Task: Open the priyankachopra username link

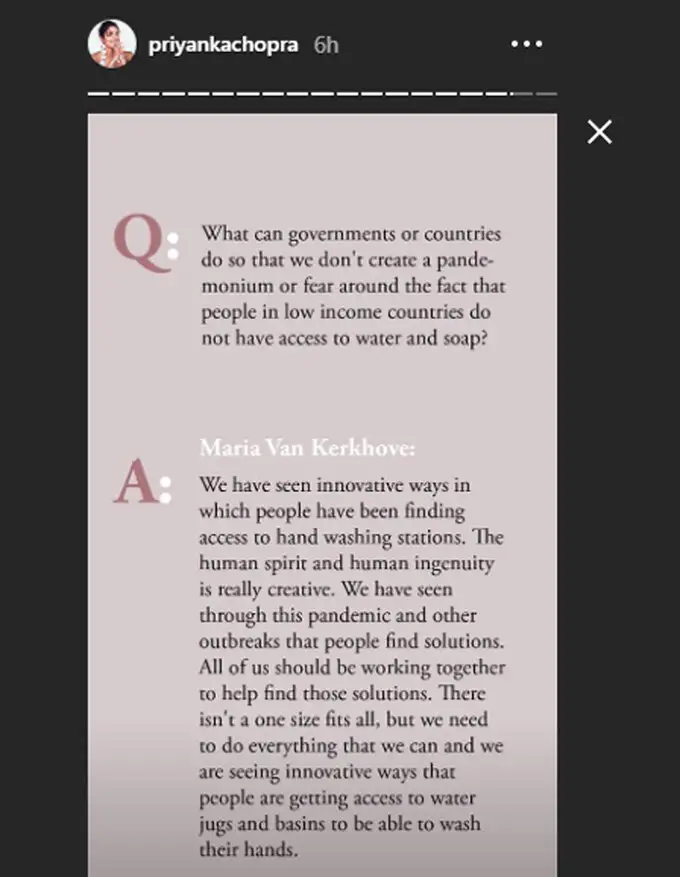Action: pos(223,45)
